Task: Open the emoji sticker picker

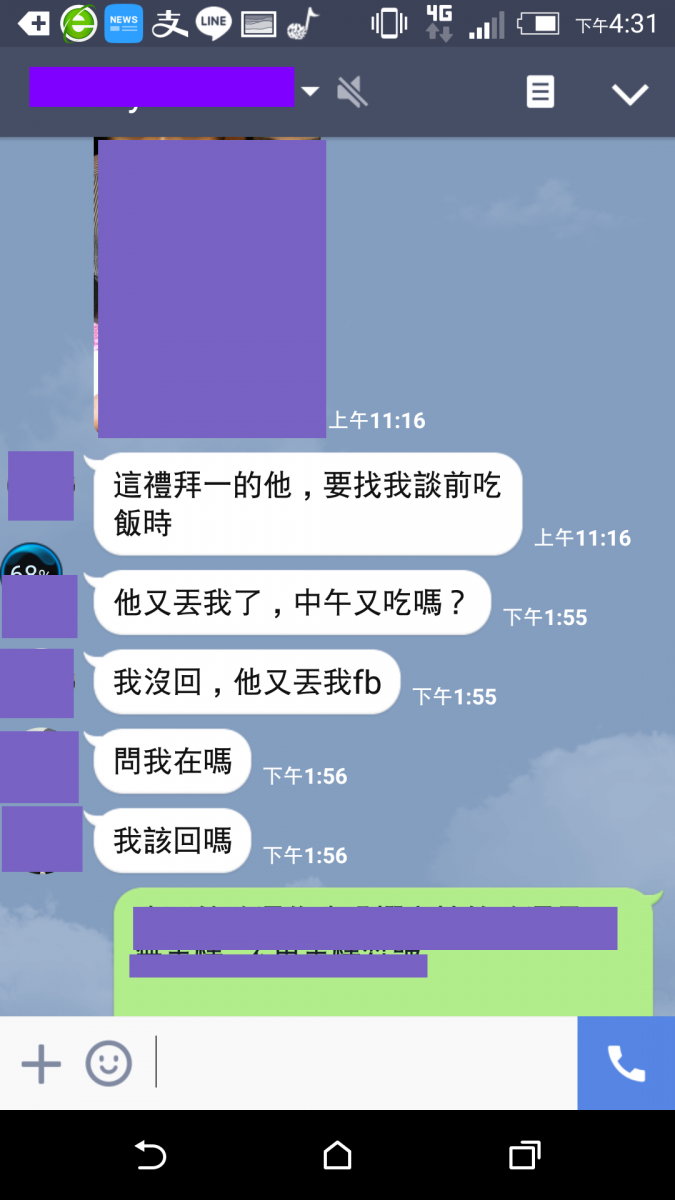Action: (x=108, y=1064)
